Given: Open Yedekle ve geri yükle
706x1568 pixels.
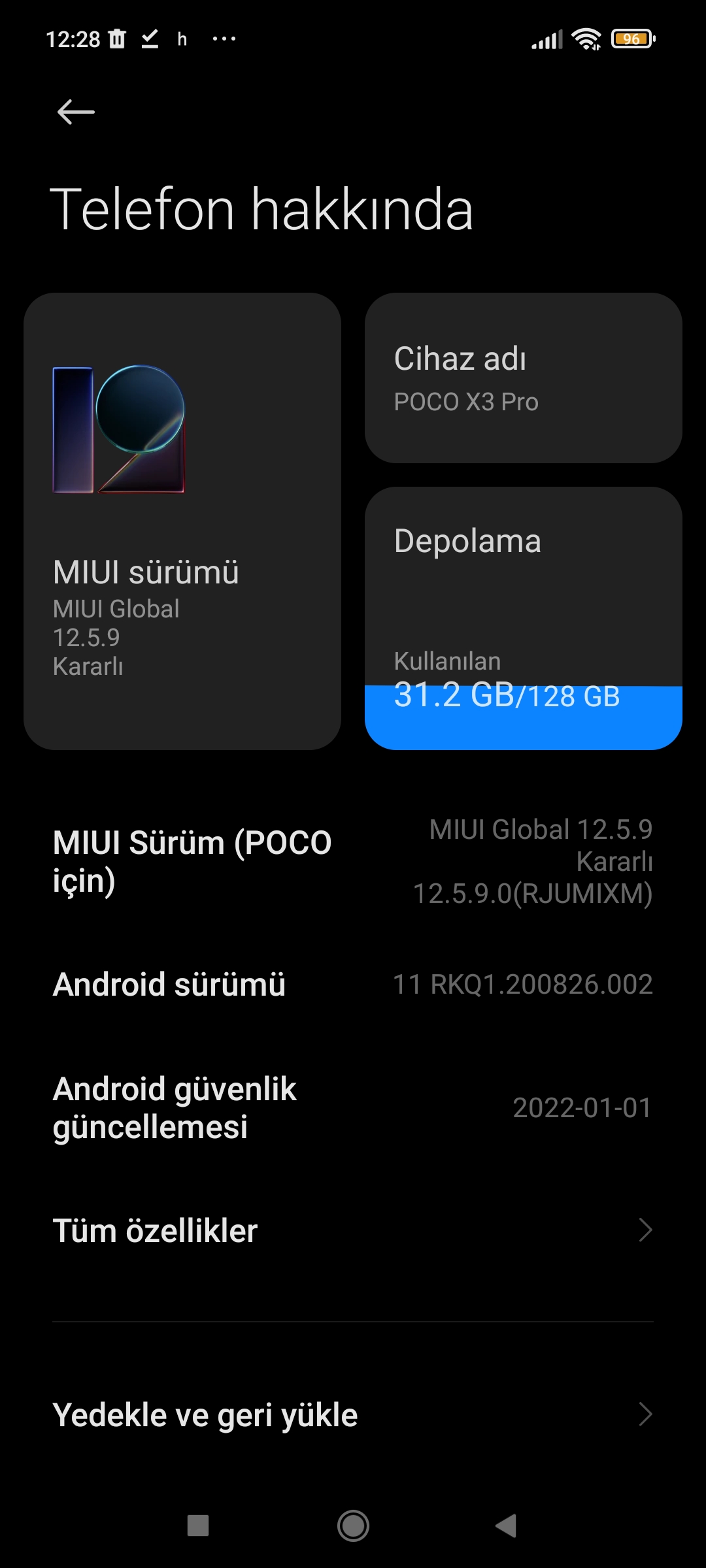Looking at the screenshot, I should tap(353, 1414).
